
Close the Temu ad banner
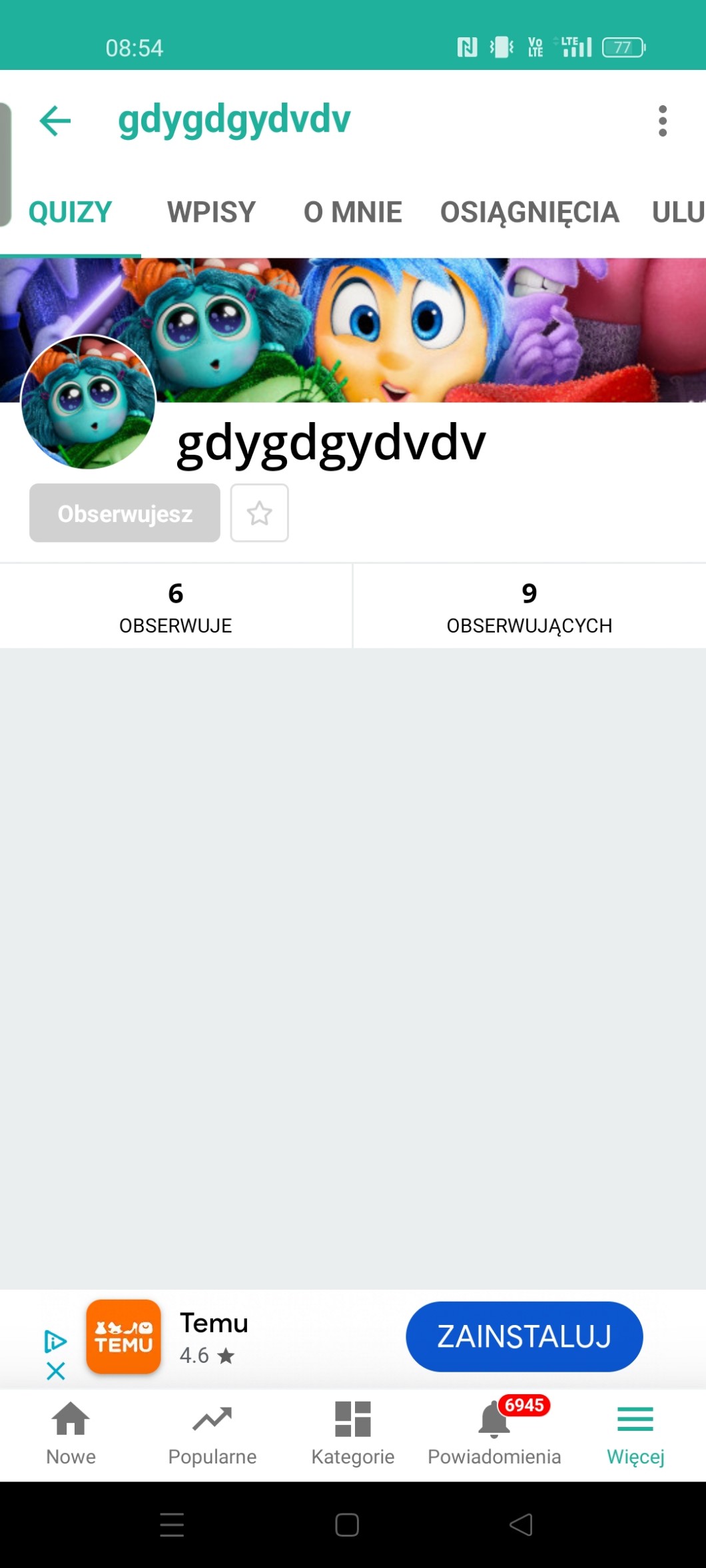pos(56,1371)
